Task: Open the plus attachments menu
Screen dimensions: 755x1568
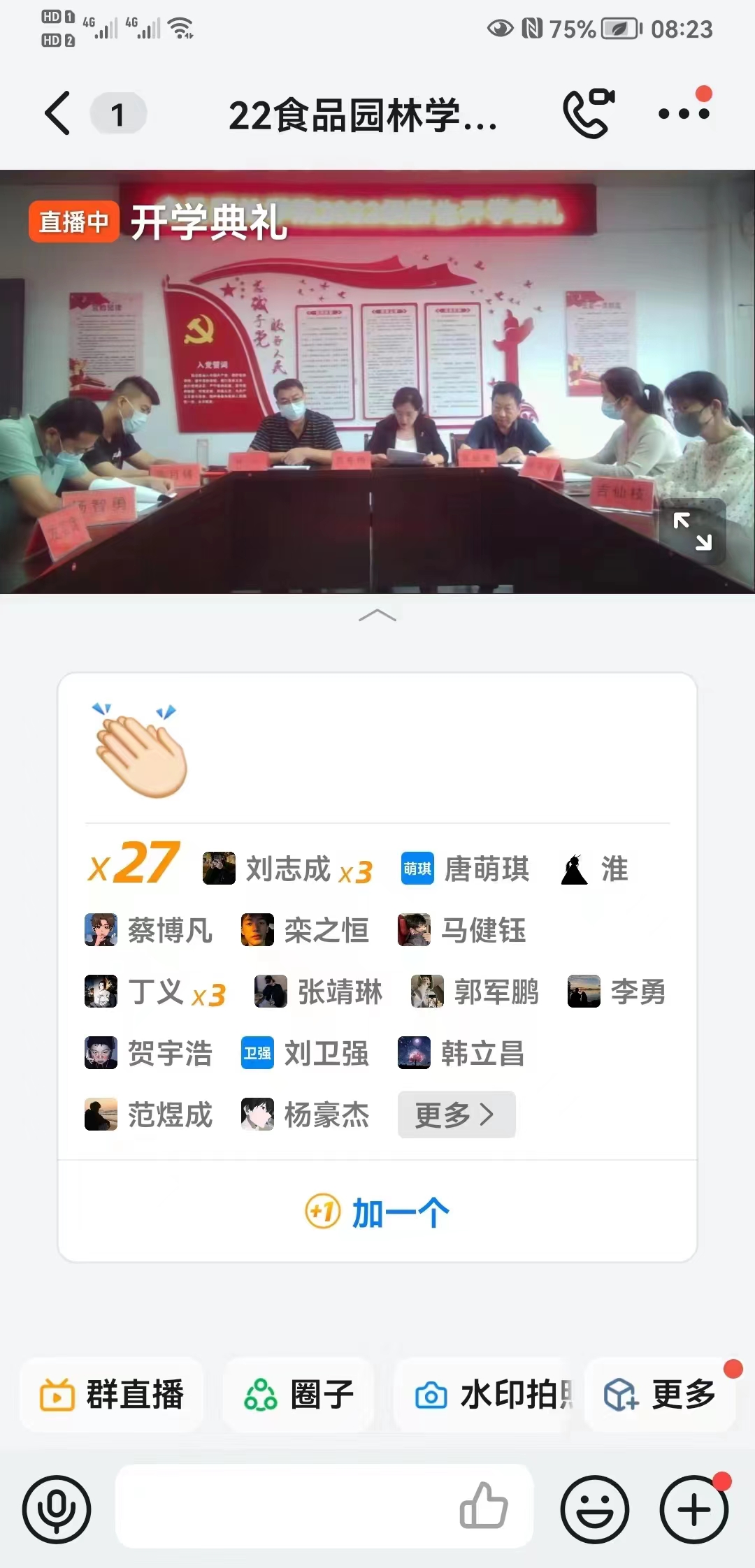Action: [x=694, y=1509]
